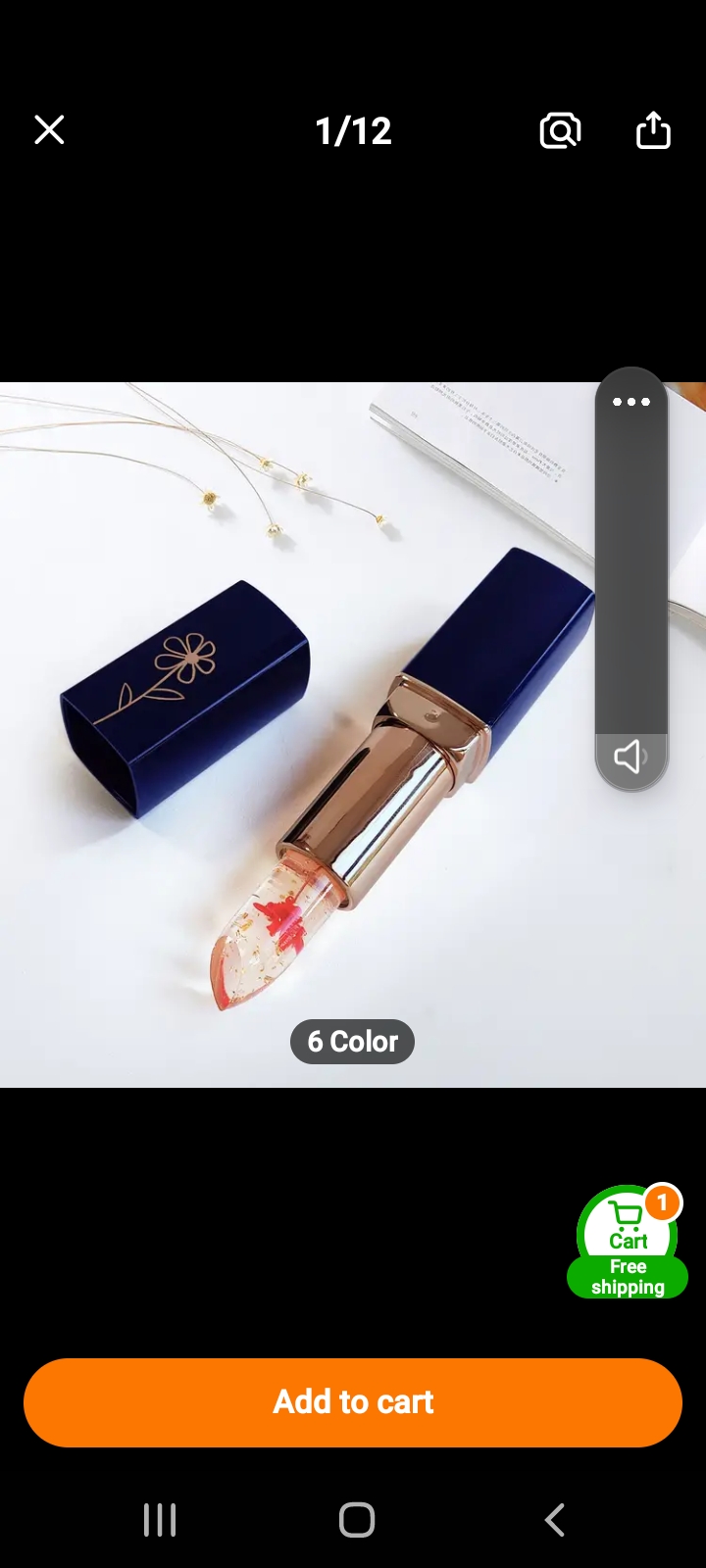The width and height of the screenshot is (706, 1568).
Task: Open the floating Cart with free shipping
Action: point(628,1242)
